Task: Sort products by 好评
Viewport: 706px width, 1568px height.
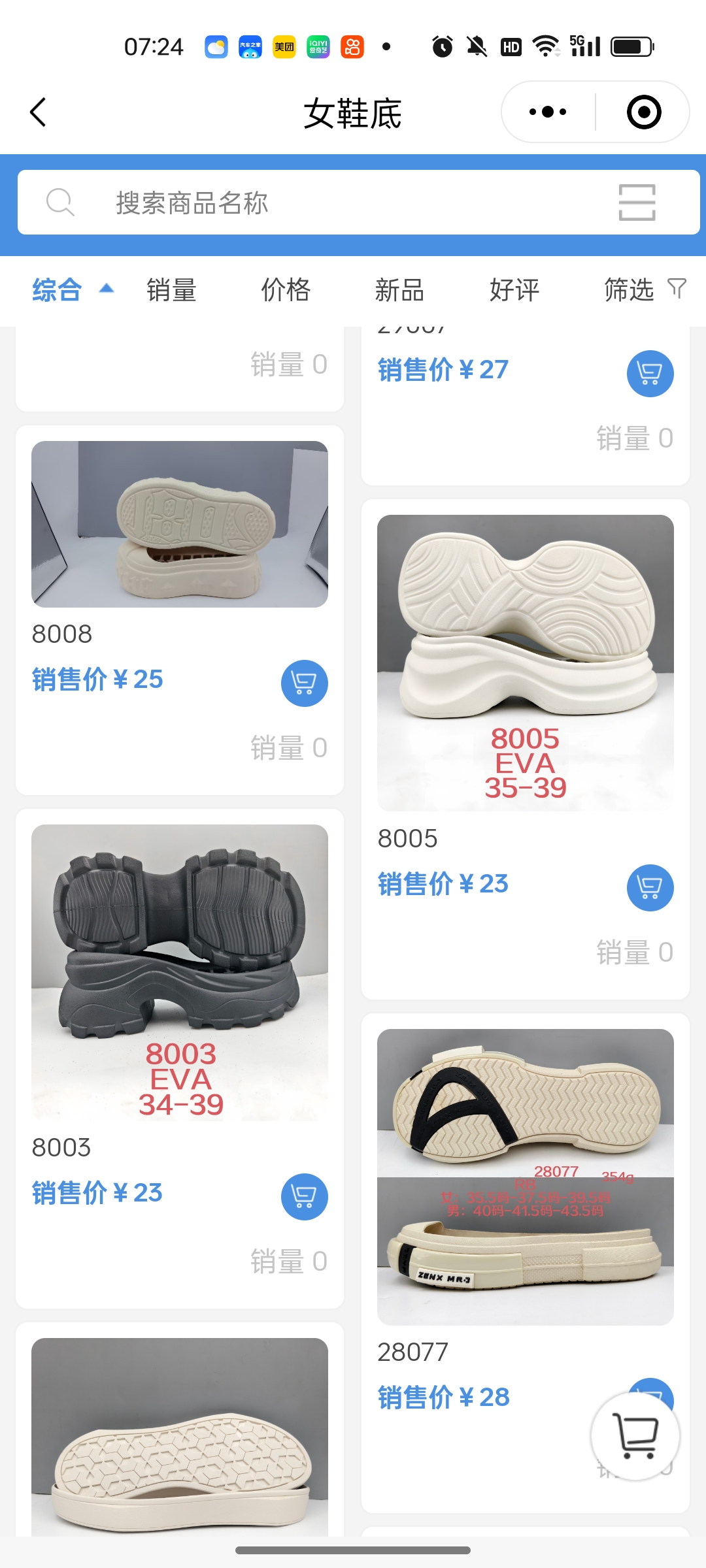Action: [514, 289]
